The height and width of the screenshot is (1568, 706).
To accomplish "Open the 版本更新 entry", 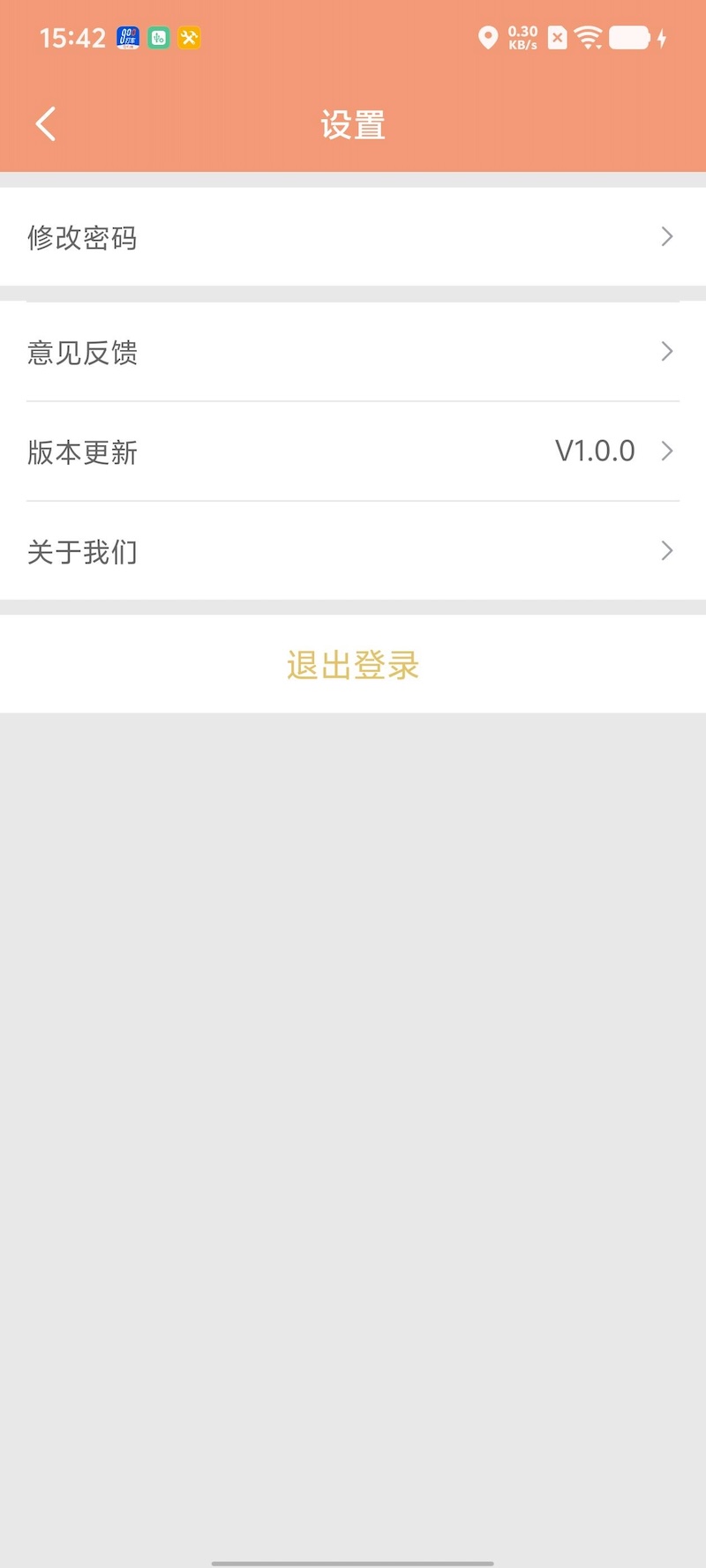I will (x=353, y=452).
